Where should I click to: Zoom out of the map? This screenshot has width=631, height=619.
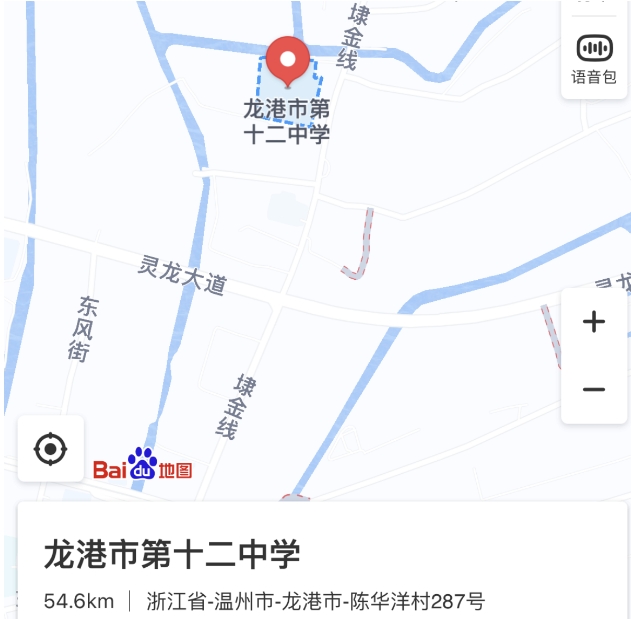(594, 389)
